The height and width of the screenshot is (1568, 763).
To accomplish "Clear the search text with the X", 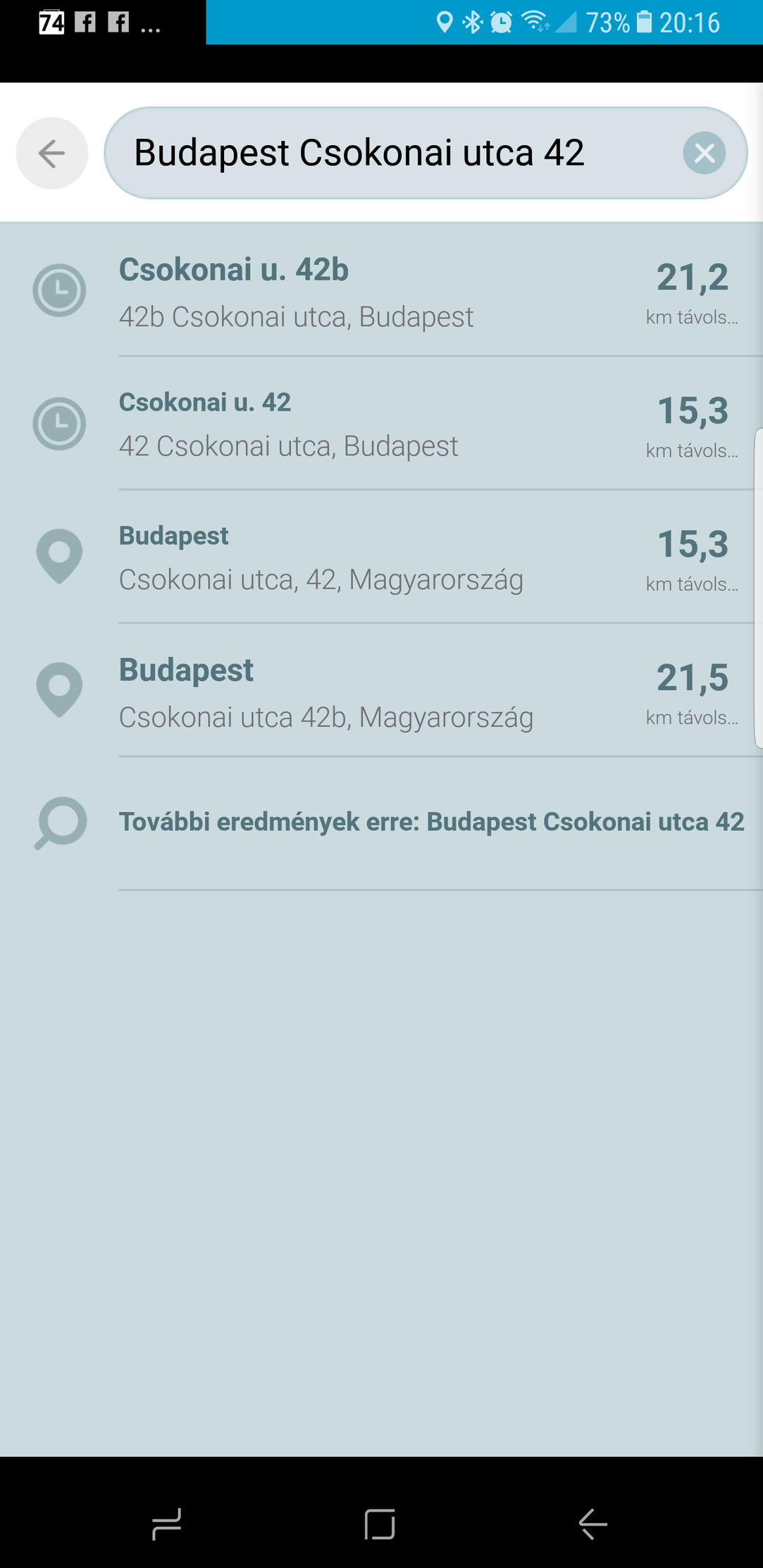I will tap(704, 153).
